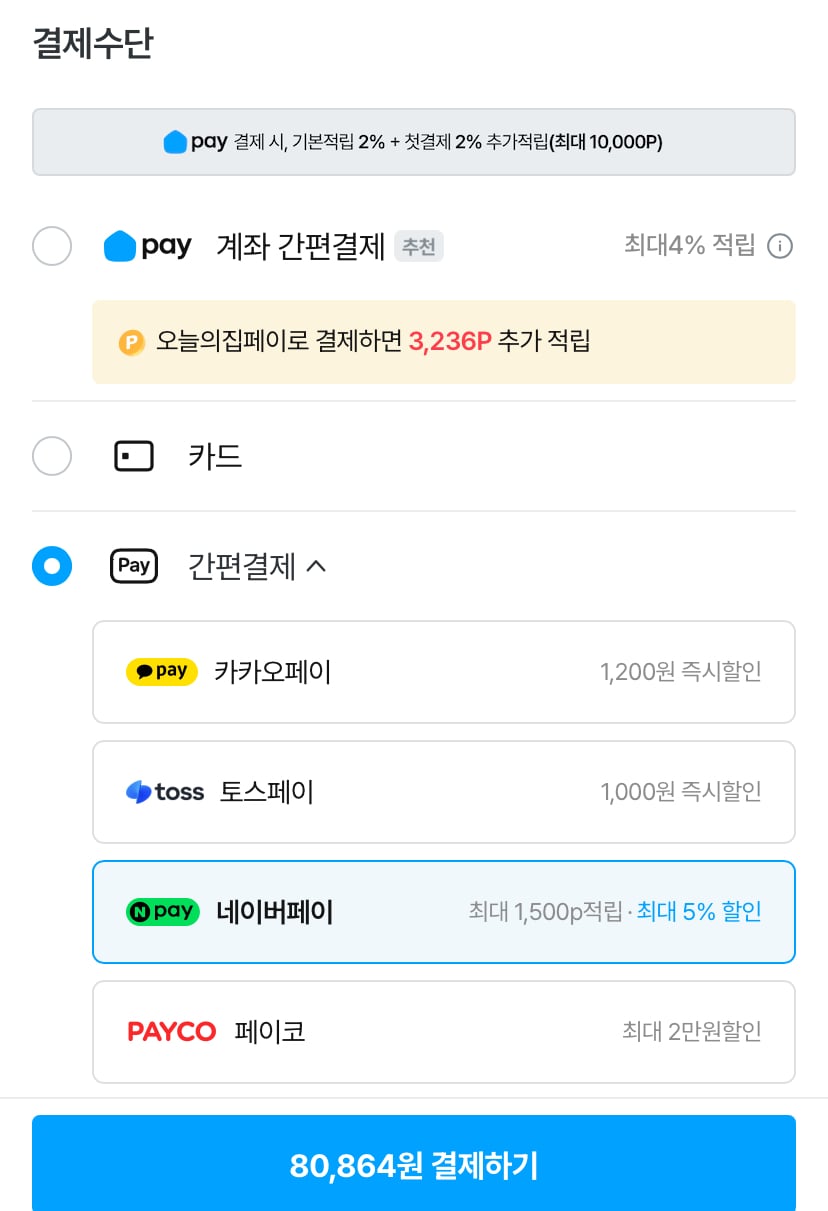Select the 계좌 간편결제 radio button

pos(52,246)
